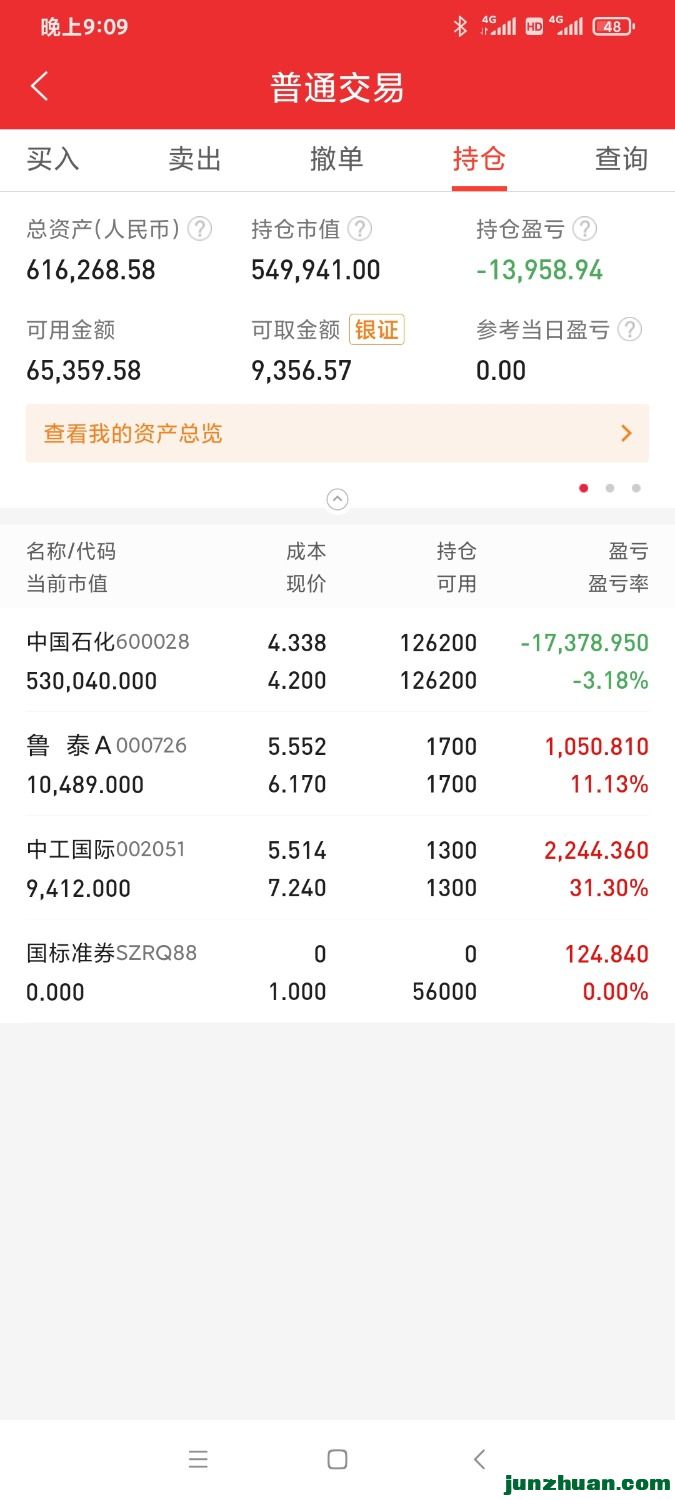Open the 鲁泰A 000726 holding
675x1500 pixels.
(337, 765)
